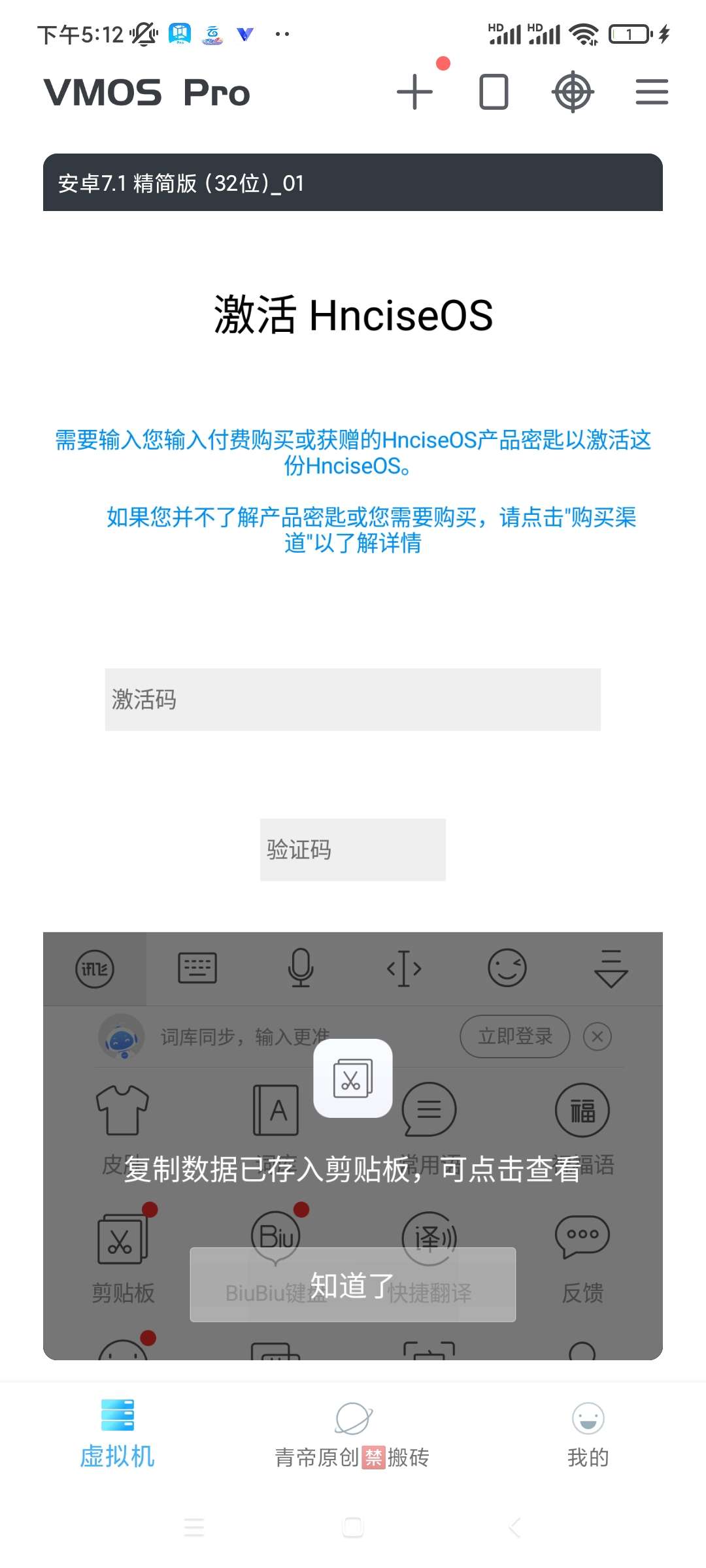Dismiss the clipboard tip with 知道了
Screen dimensions: 706x1568
pyautogui.click(x=353, y=1285)
